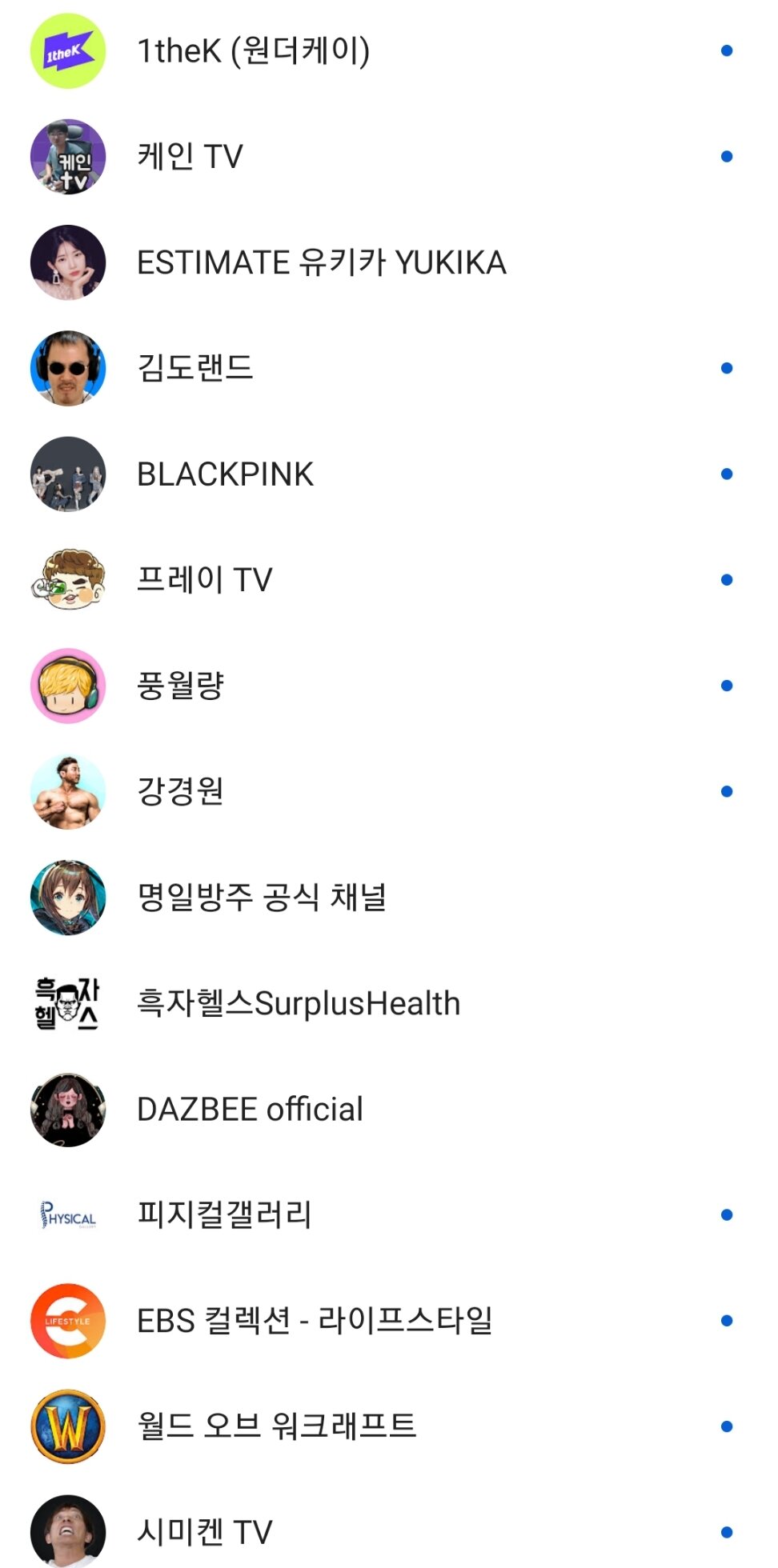Select the 흑자헬스SurplusHealth channel
Screen dimensions: 778x1568
(299, 1003)
